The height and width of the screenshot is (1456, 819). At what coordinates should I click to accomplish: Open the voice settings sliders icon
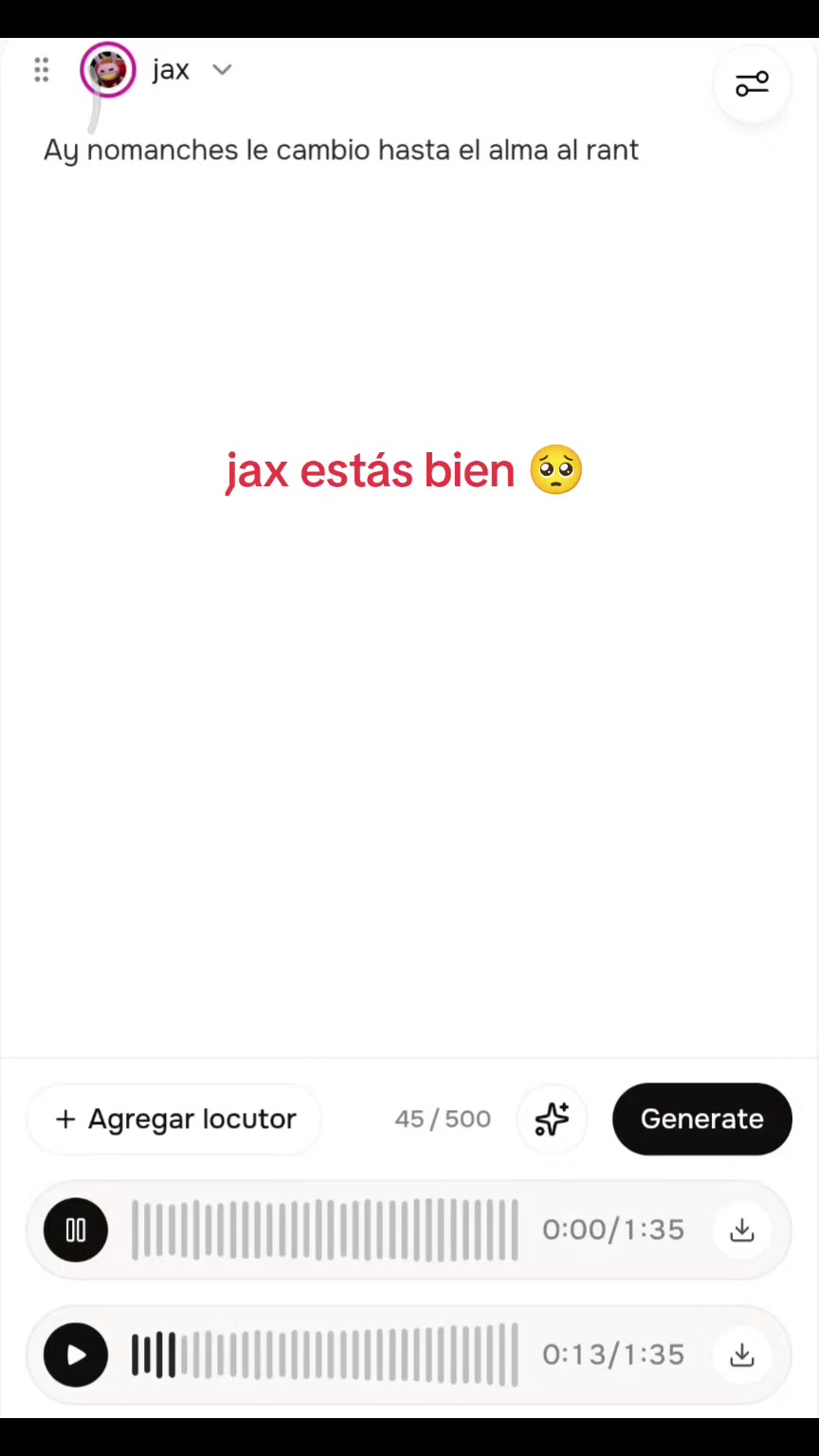click(x=752, y=84)
